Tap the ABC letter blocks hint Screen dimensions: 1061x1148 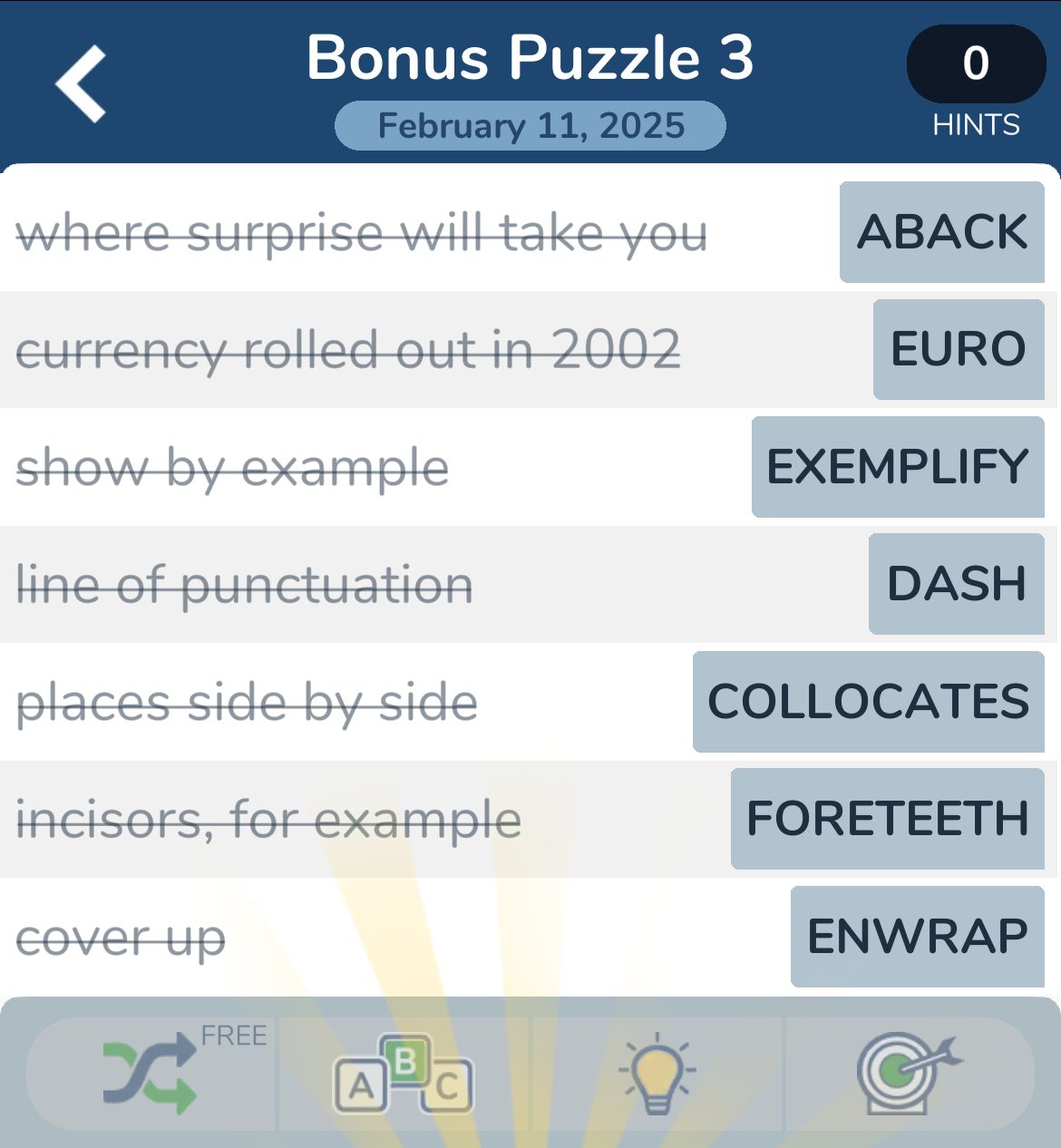click(403, 1075)
